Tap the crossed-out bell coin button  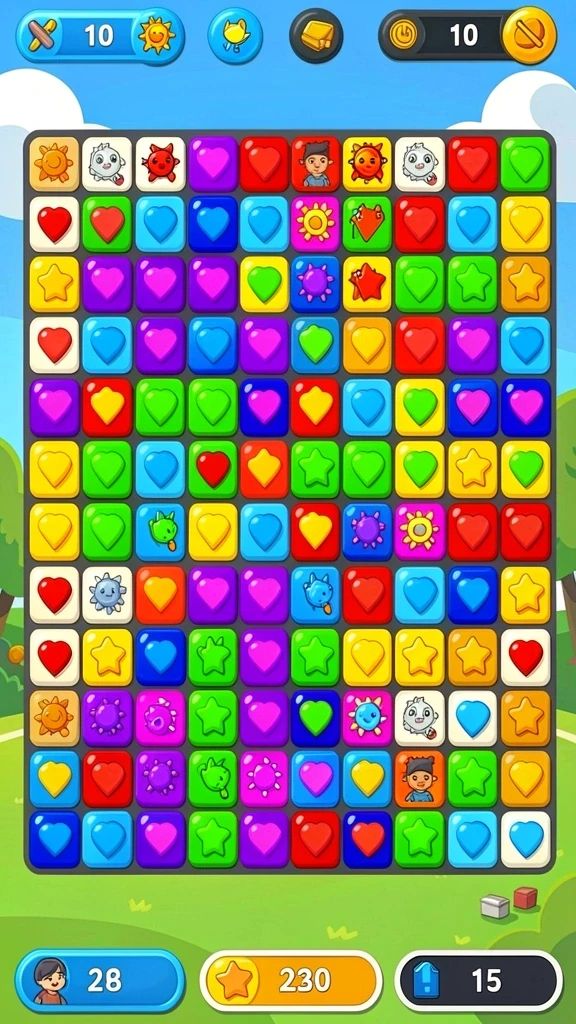pos(530,35)
